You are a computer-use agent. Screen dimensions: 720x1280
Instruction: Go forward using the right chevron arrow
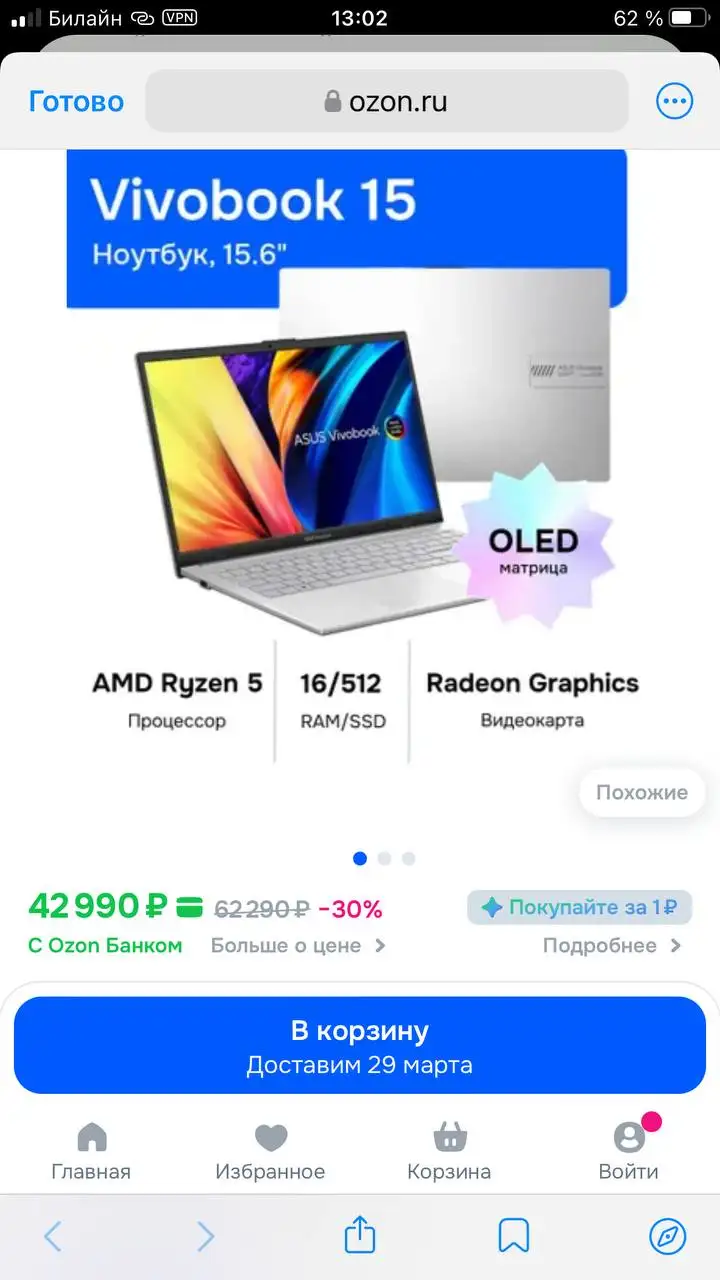click(x=205, y=1237)
